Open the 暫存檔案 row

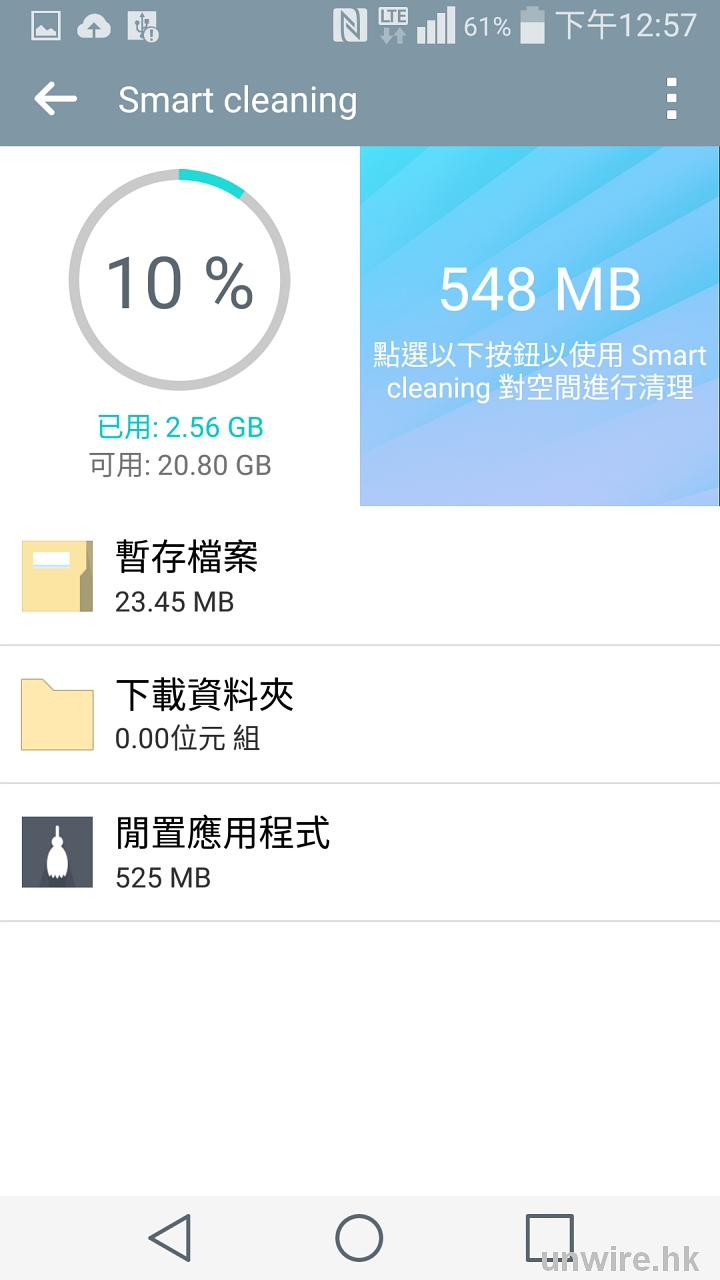(360, 576)
